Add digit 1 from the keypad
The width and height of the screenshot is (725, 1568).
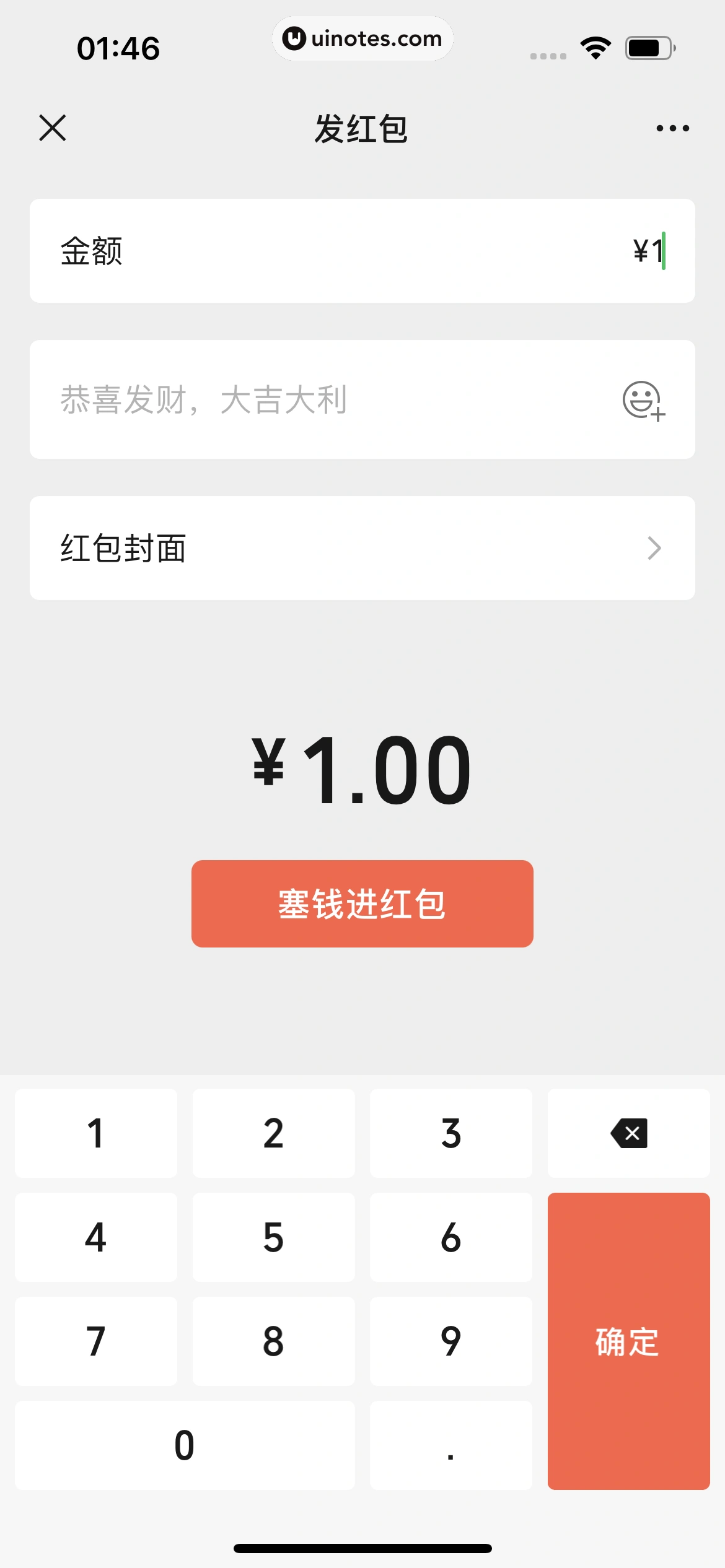pos(96,1133)
